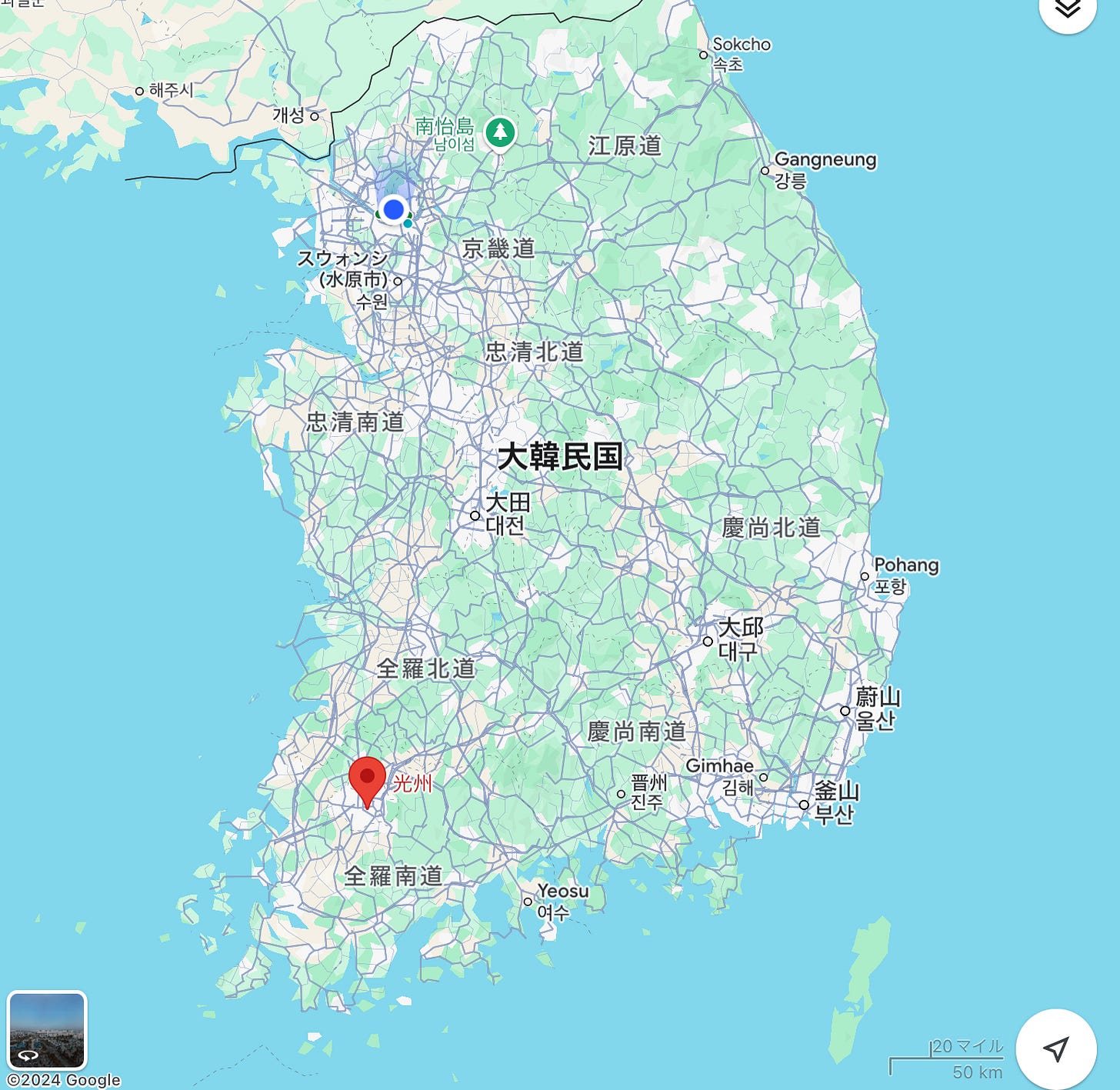Viewport: 1120px width, 1090px height.
Task: Open the map layers button
Action: point(1067,9)
